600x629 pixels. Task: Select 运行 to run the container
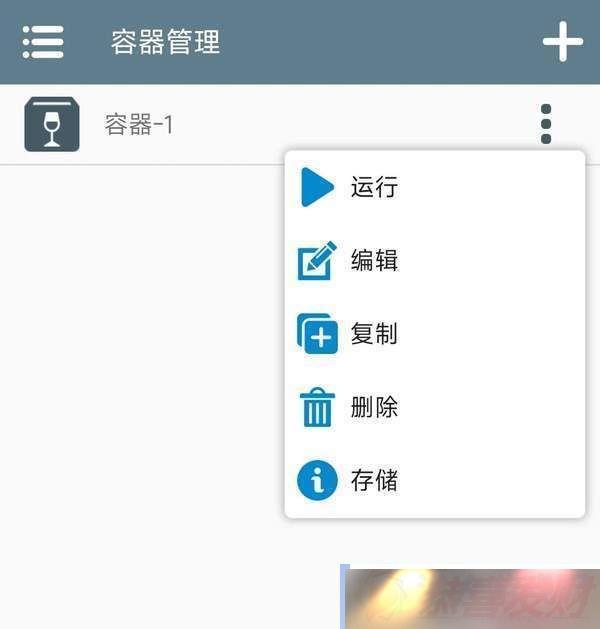[374, 187]
